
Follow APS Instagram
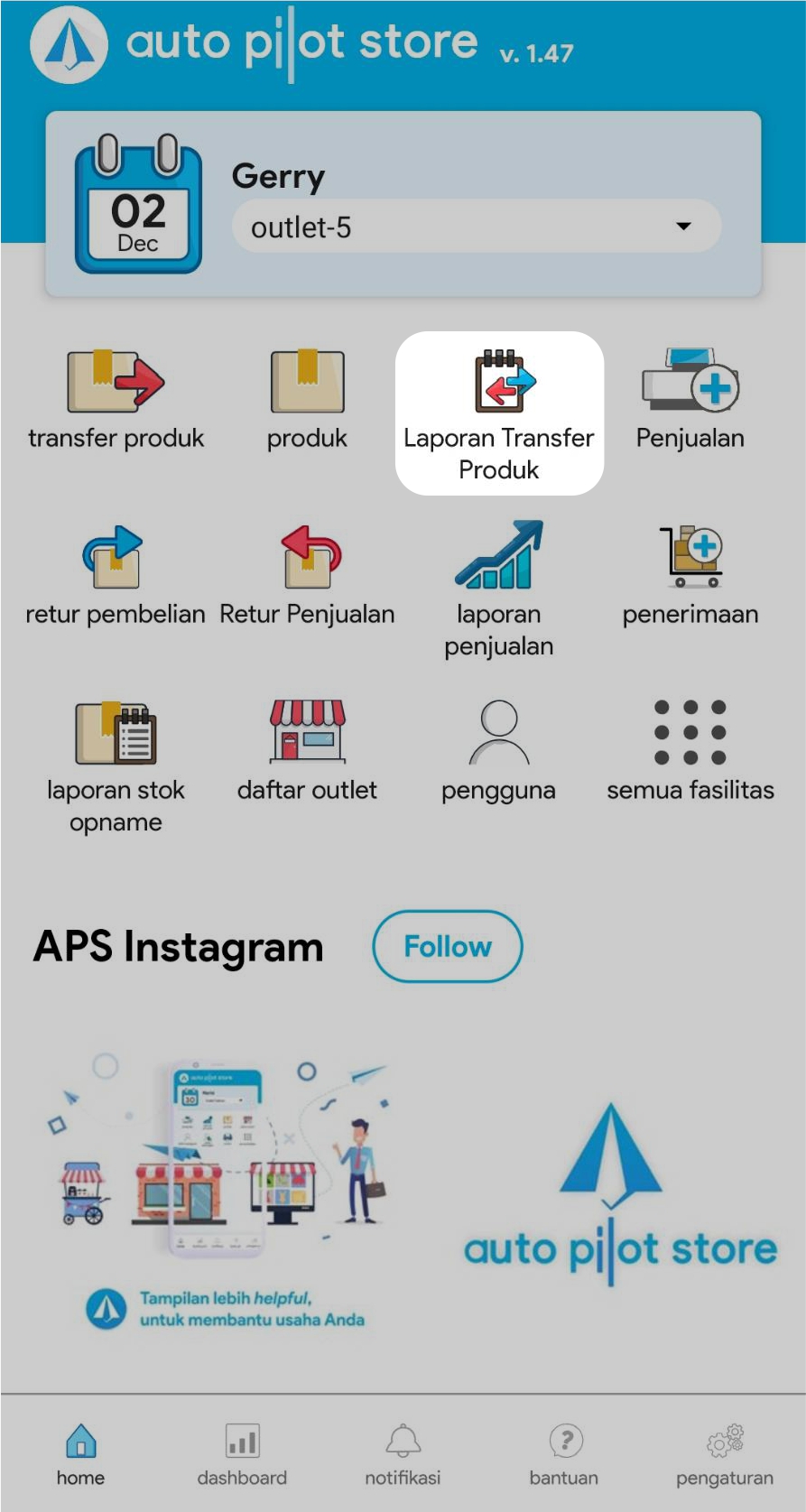tap(448, 946)
